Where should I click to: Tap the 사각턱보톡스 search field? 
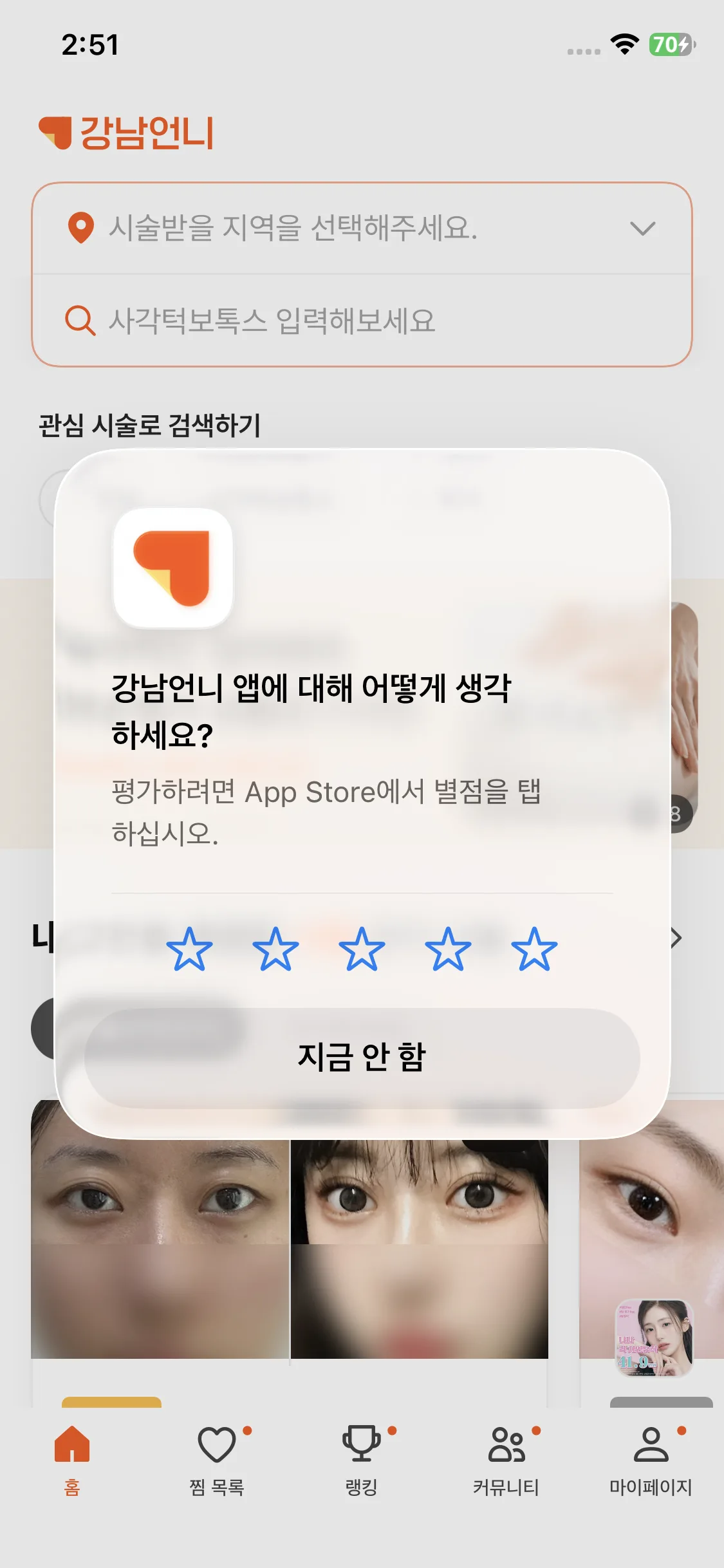(x=362, y=321)
